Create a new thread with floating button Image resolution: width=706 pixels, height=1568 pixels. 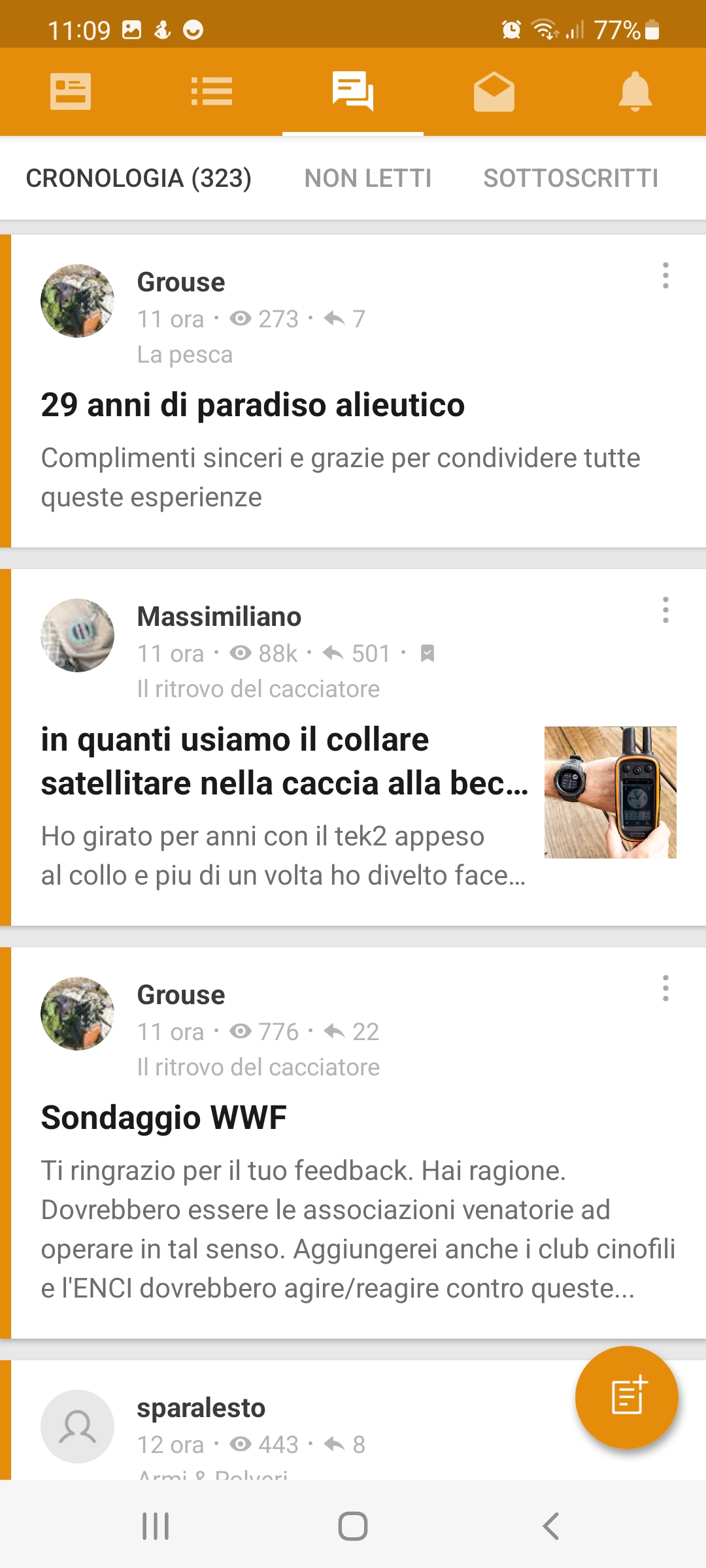(626, 1397)
